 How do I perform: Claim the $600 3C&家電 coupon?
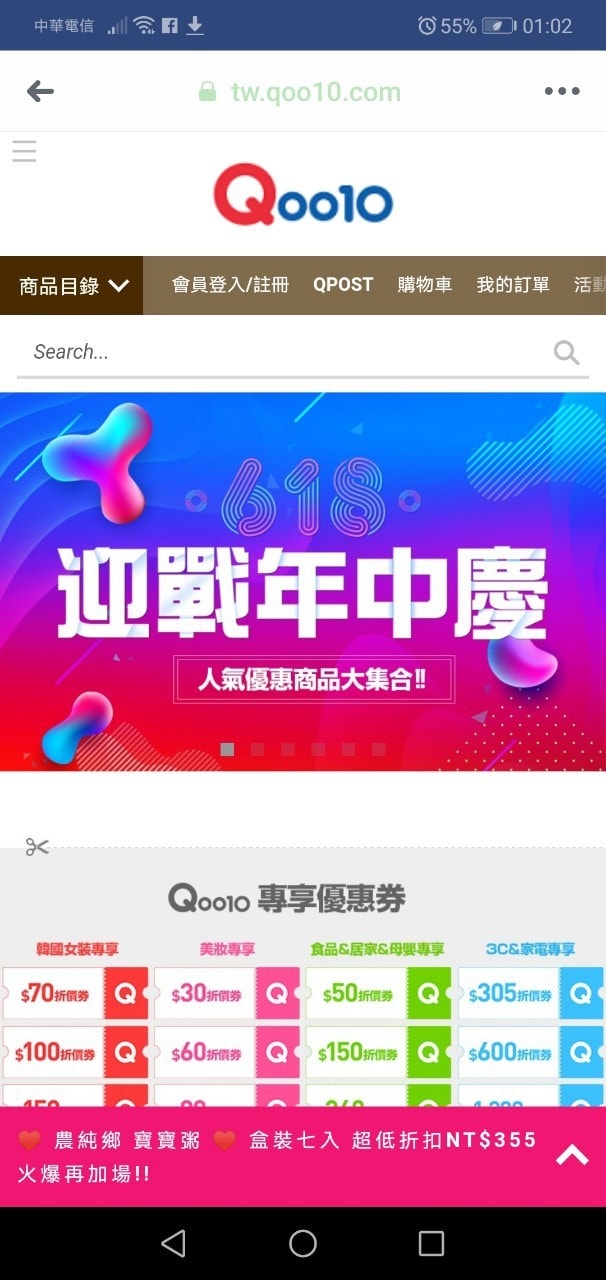click(x=530, y=1052)
